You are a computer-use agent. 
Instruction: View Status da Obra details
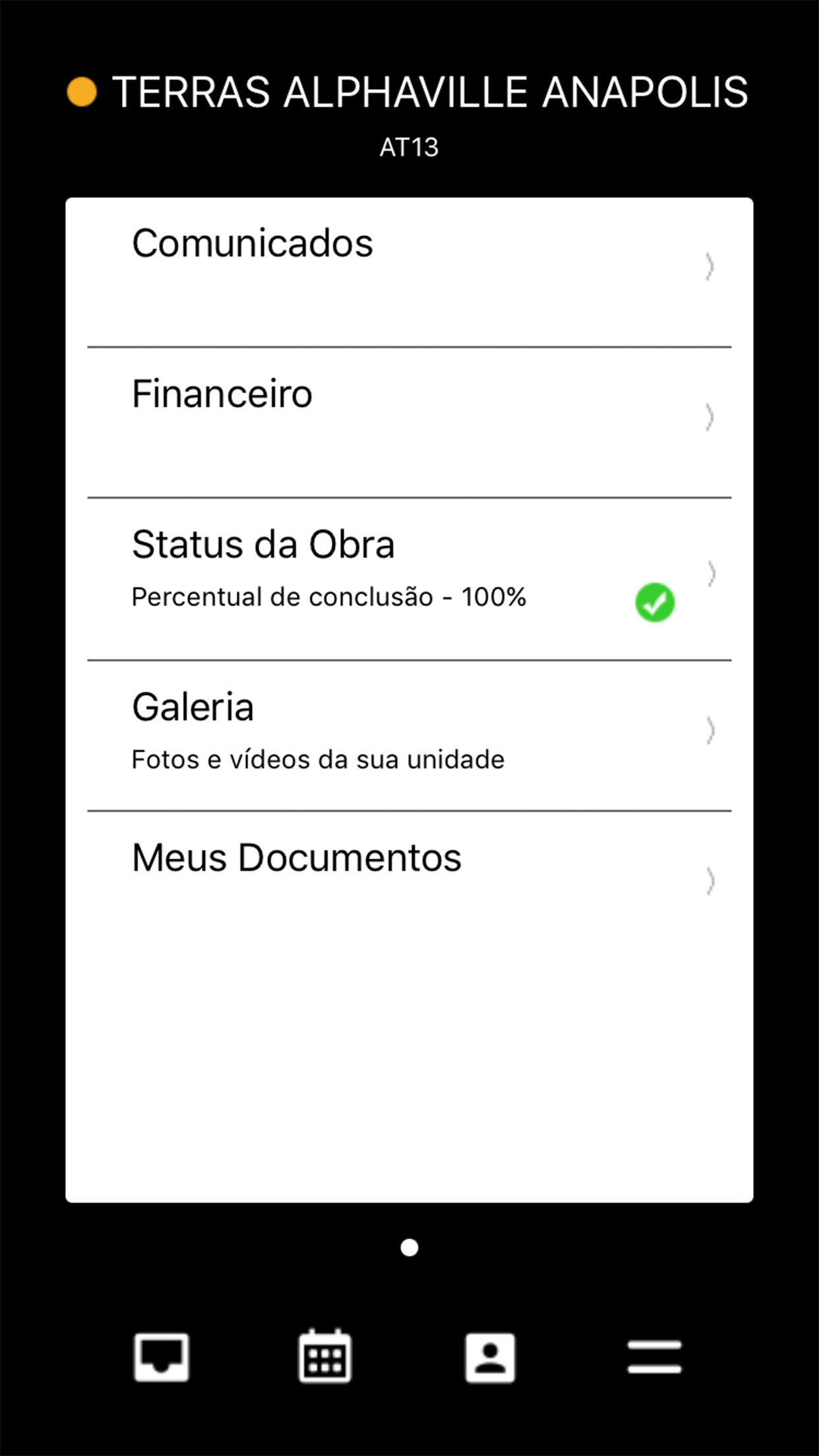click(409, 574)
